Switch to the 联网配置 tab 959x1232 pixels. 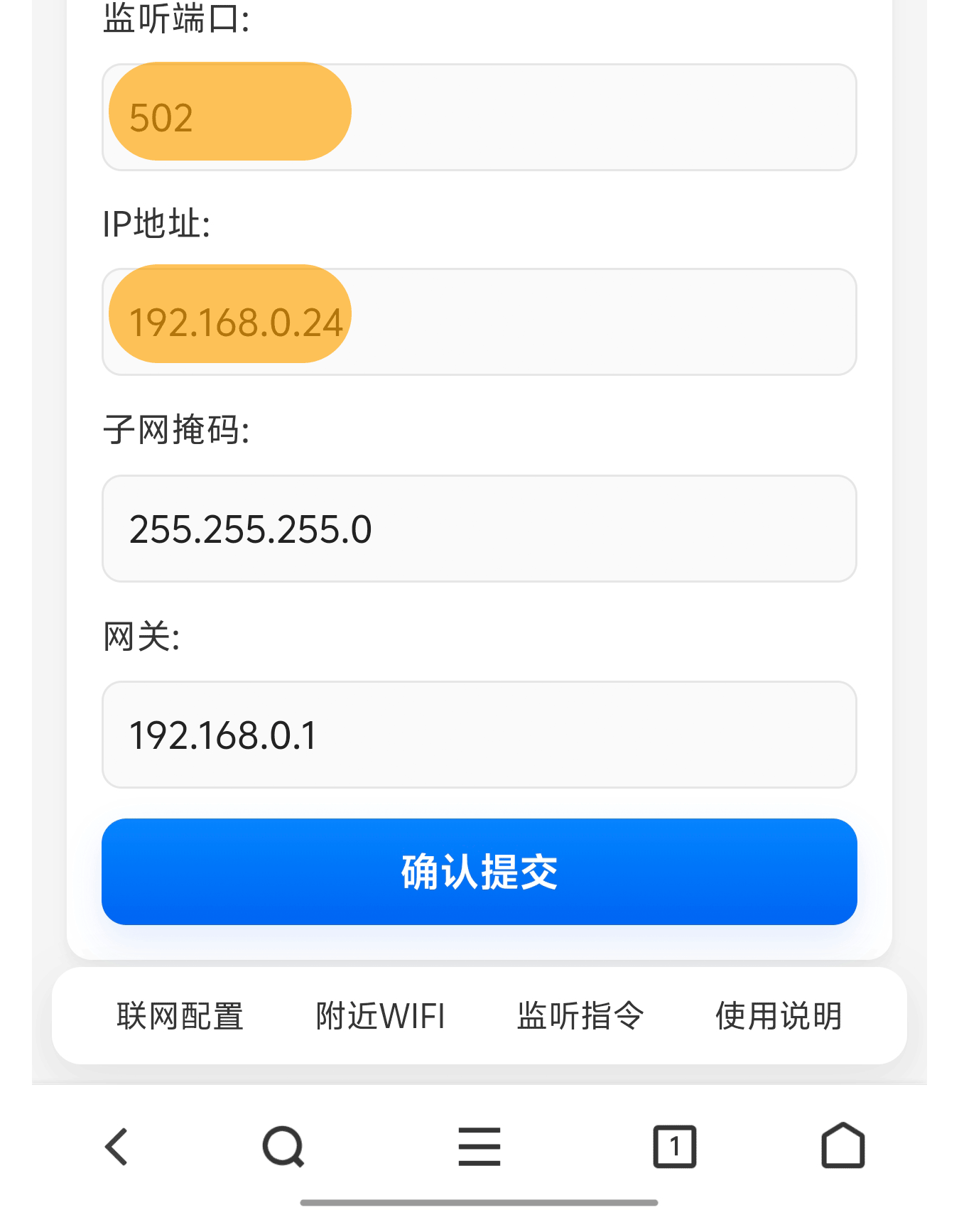click(179, 1016)
